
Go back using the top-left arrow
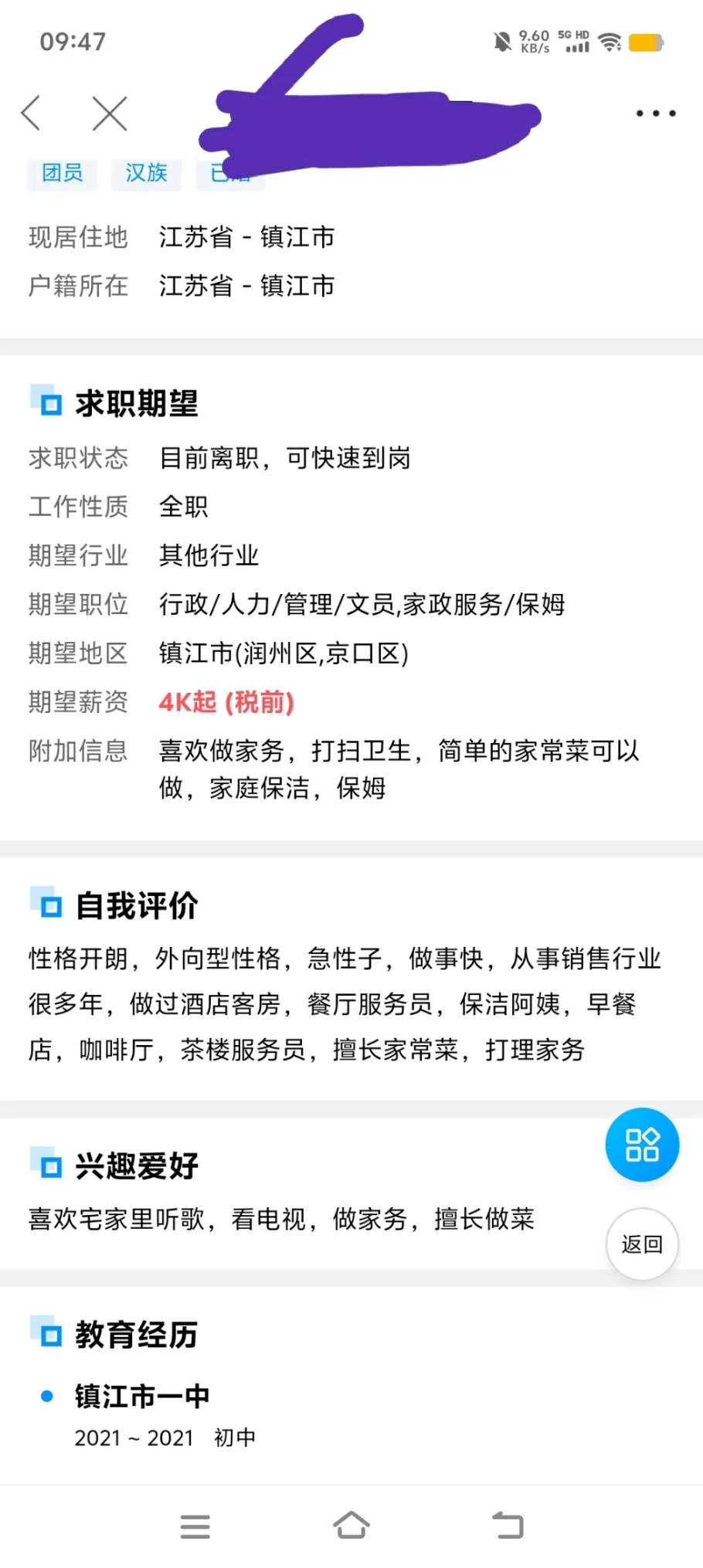click(x=31, y=114)
